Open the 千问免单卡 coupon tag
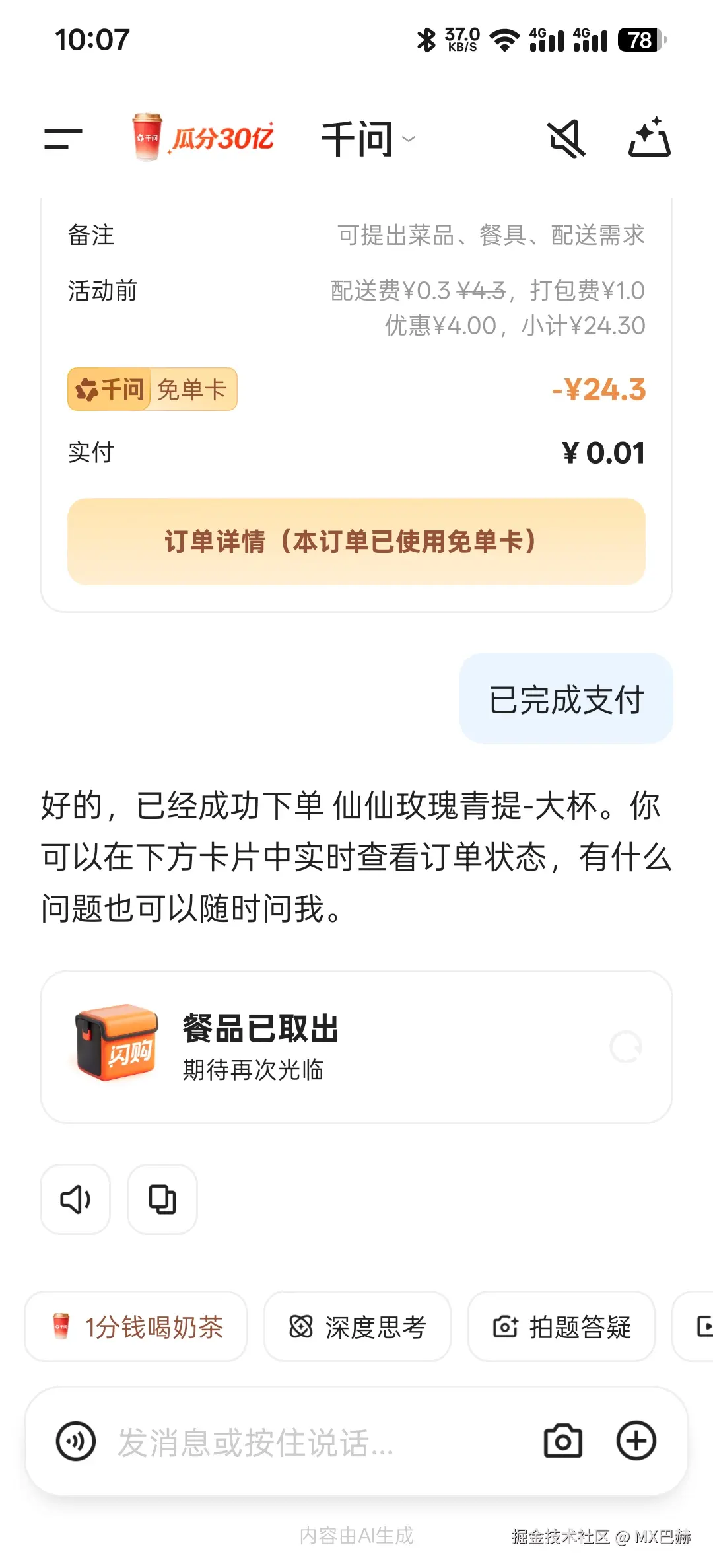The width and height of the screenshot is (713, 1568). (x=151, y=389)
